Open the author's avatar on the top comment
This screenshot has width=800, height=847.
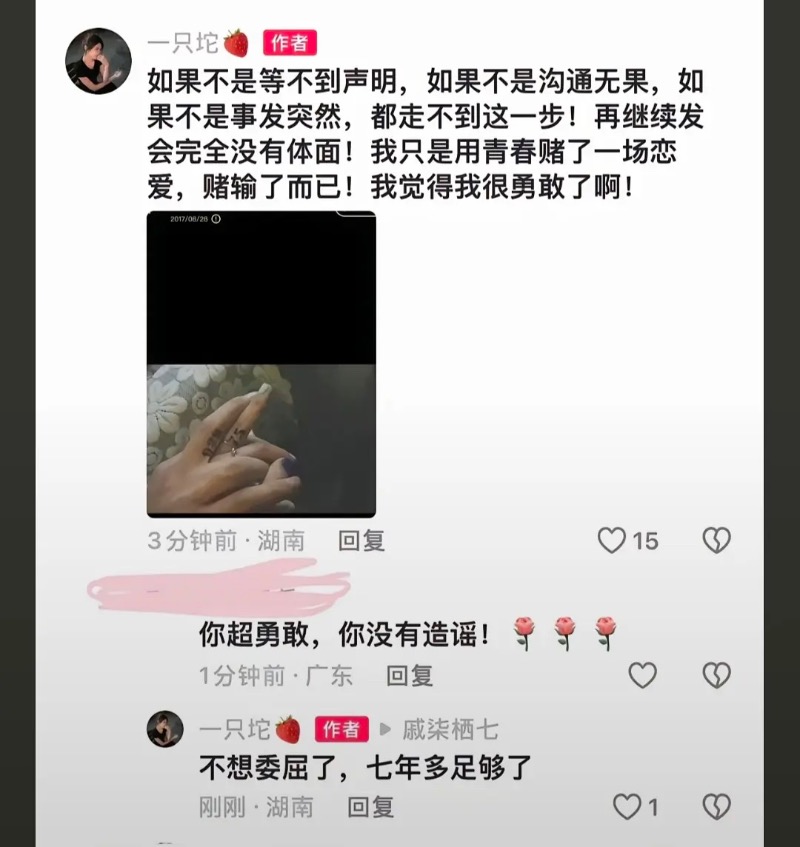pyautogui.click(x=98, y=61)
